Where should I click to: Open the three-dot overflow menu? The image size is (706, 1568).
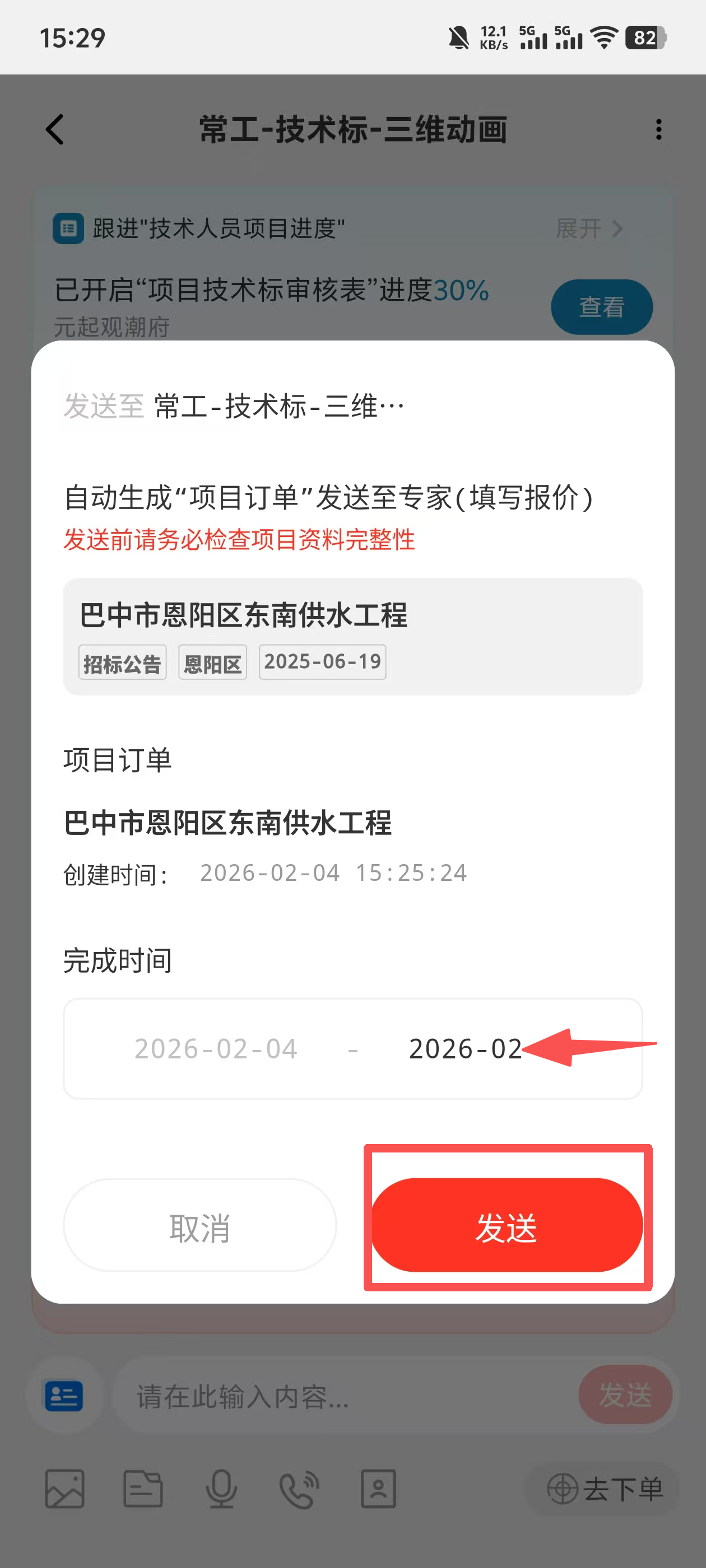(x=658, y=130)
